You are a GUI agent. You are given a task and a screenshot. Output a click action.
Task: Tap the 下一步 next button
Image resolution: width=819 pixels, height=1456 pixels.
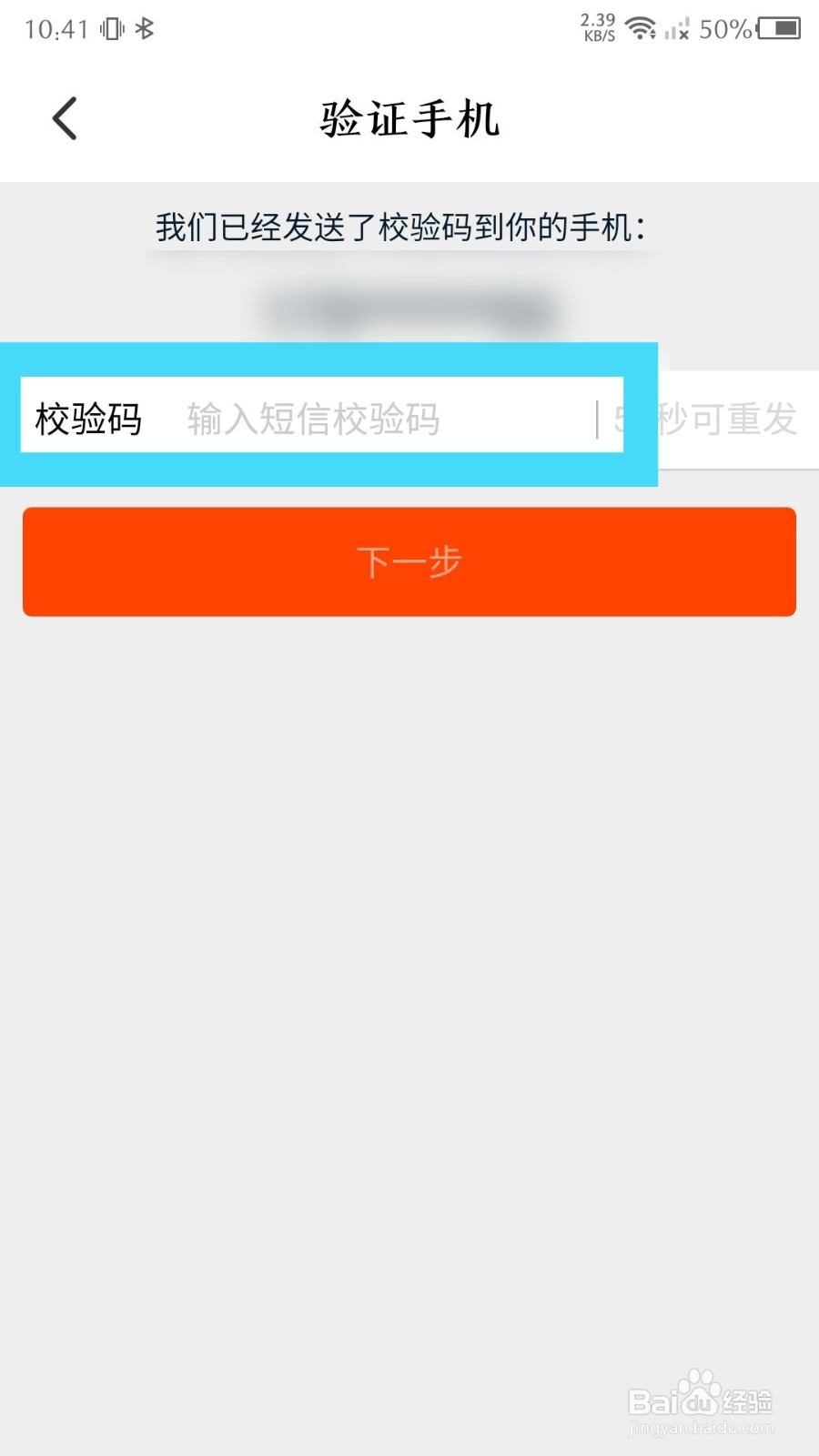point(409,561)
